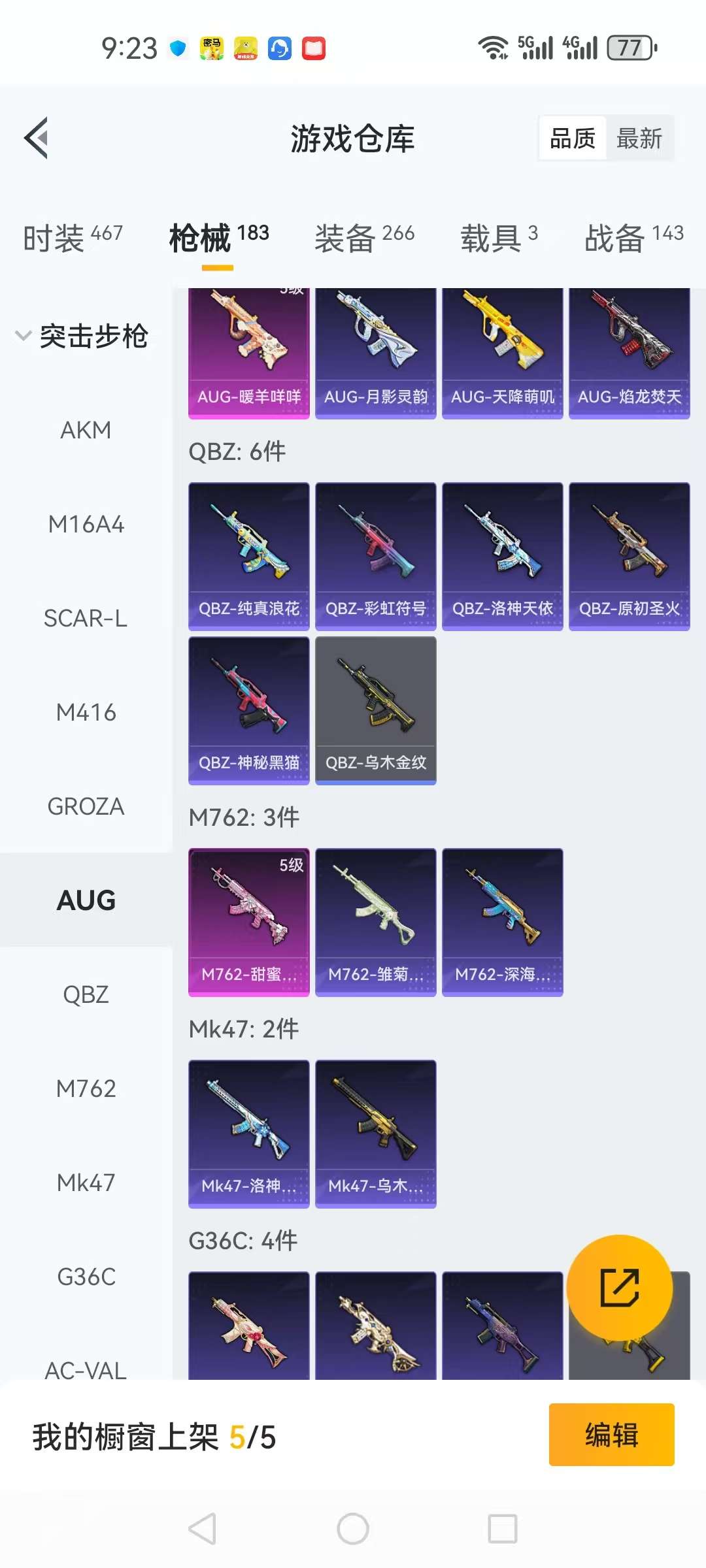Jump to the GROZA section
Image resolution: width=706 pixels, height=1568 pixels.
(86, 807)
